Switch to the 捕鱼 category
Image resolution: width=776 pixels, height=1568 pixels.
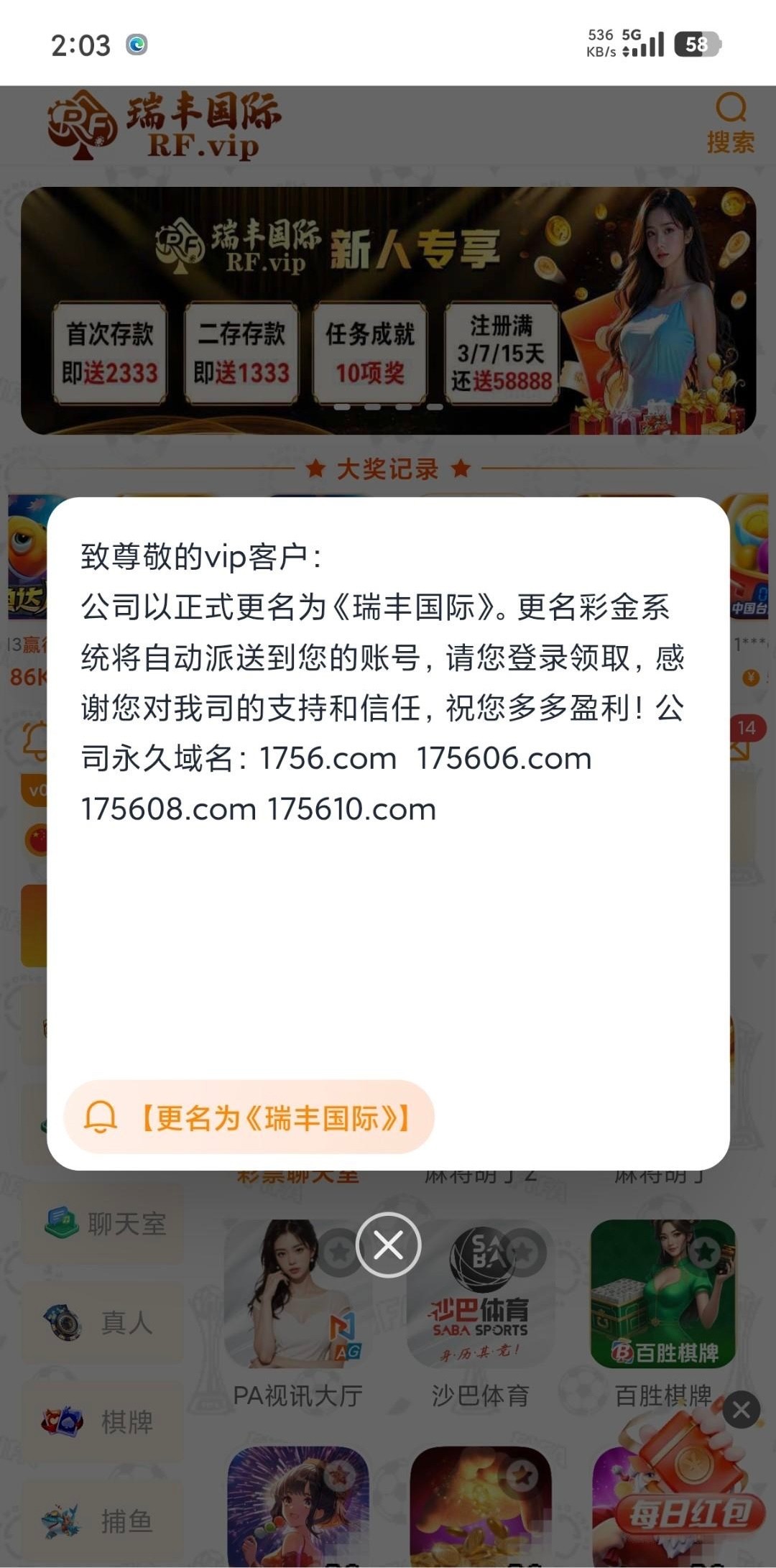[x=104, y=1521]
